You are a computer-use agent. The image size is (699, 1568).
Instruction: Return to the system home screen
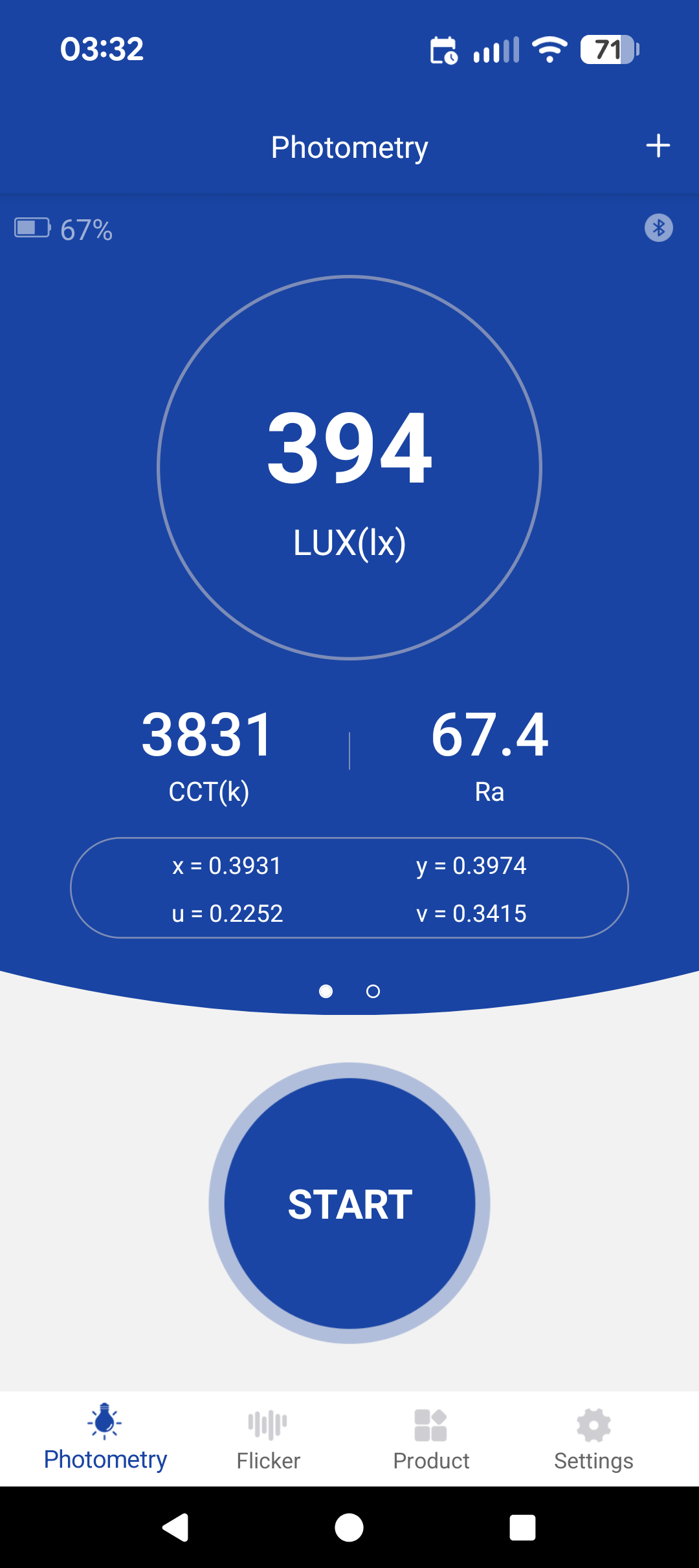click(349, 1528)
